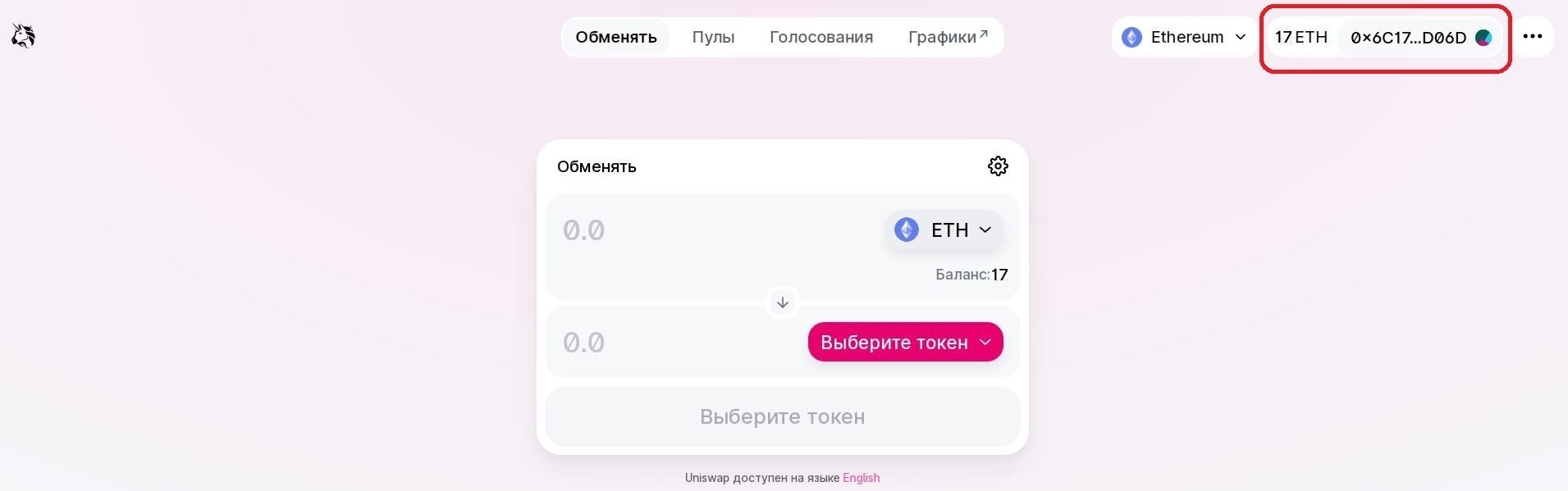1568x491 pixels.
Task: Expand the Ethereum network selector
Action: point(1184,38)
